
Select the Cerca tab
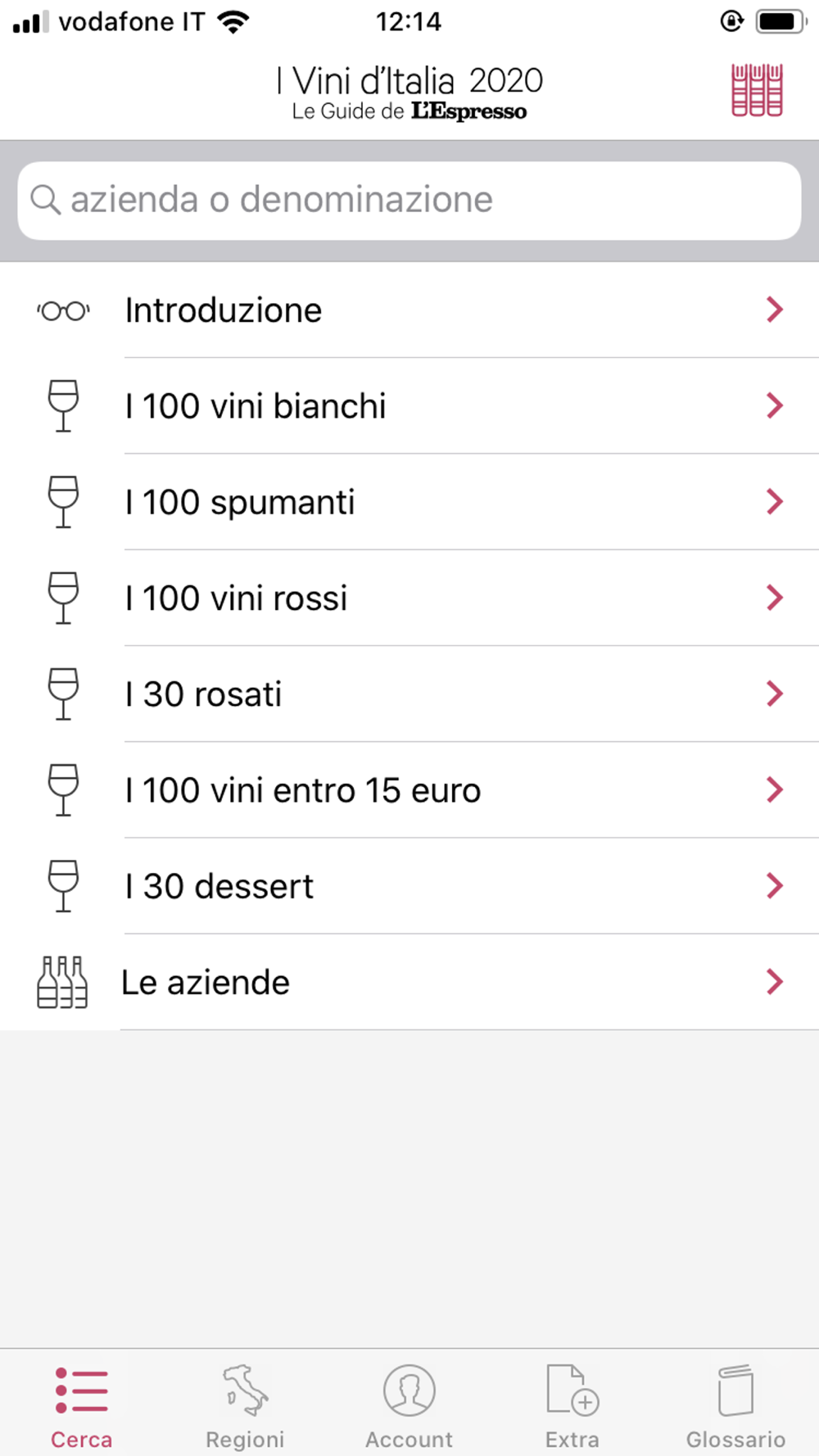tap(81, 1407)
